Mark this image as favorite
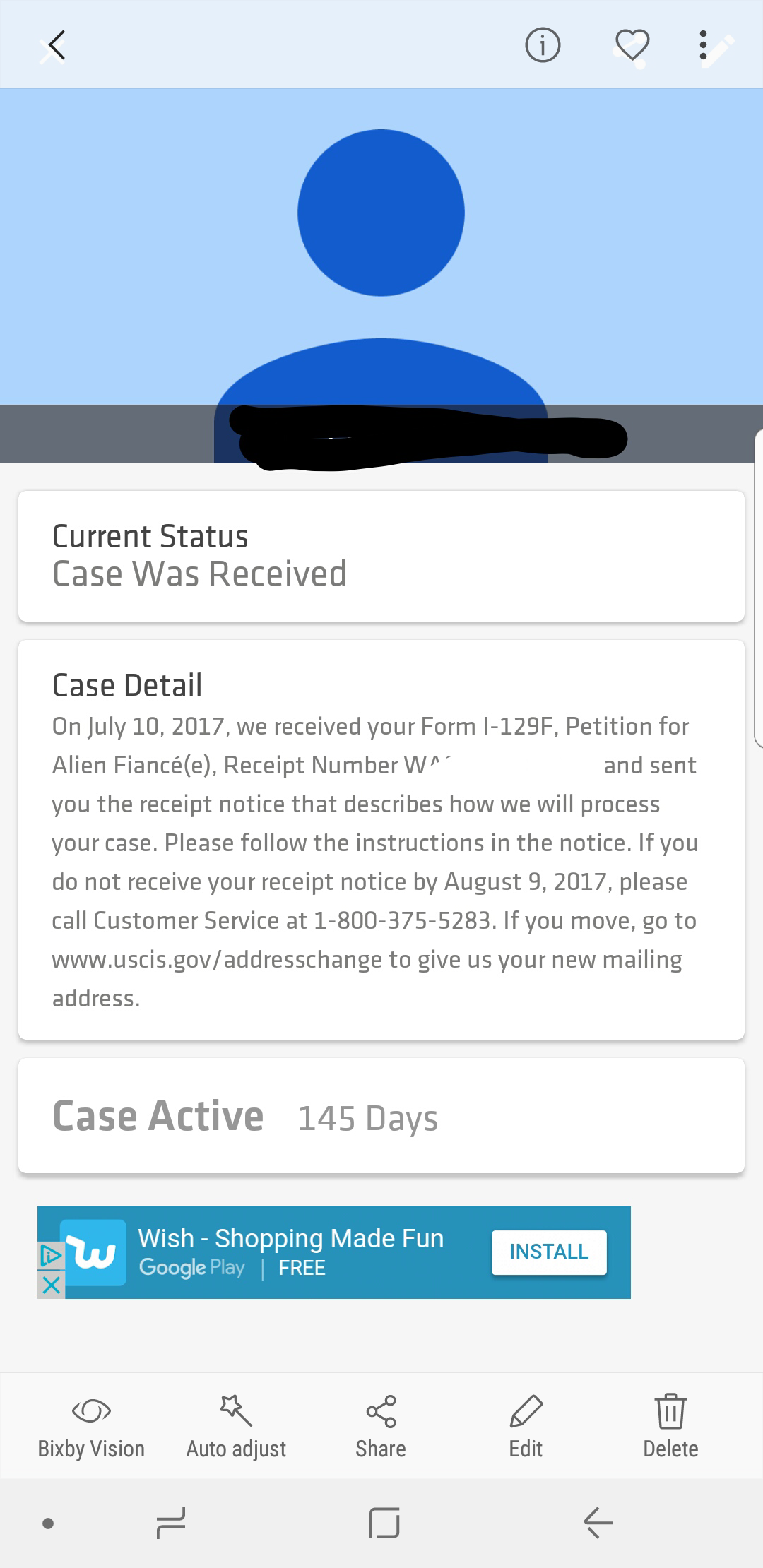763x1568 pixels. [632, 46]
